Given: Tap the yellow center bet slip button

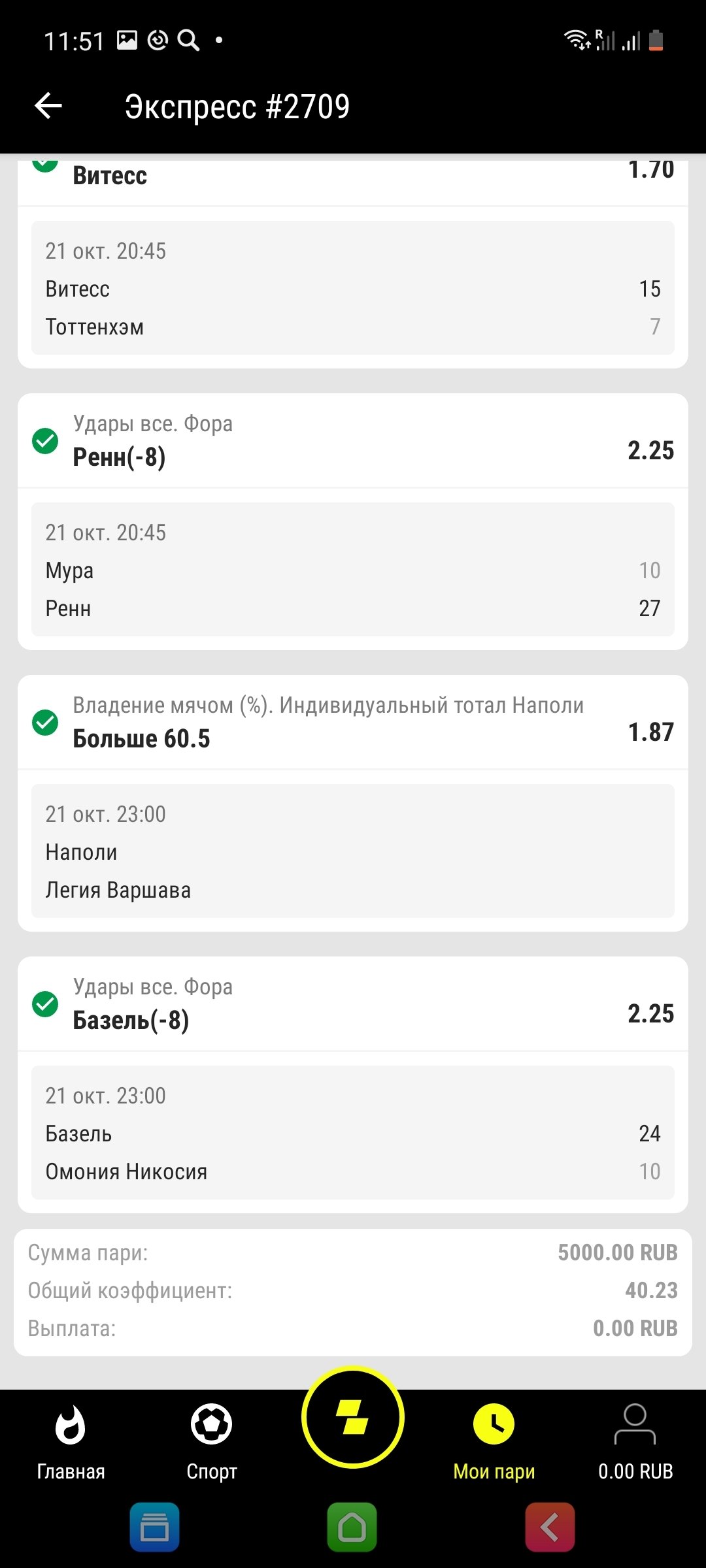Looking at the screenshot, I should pos(353,1418).
